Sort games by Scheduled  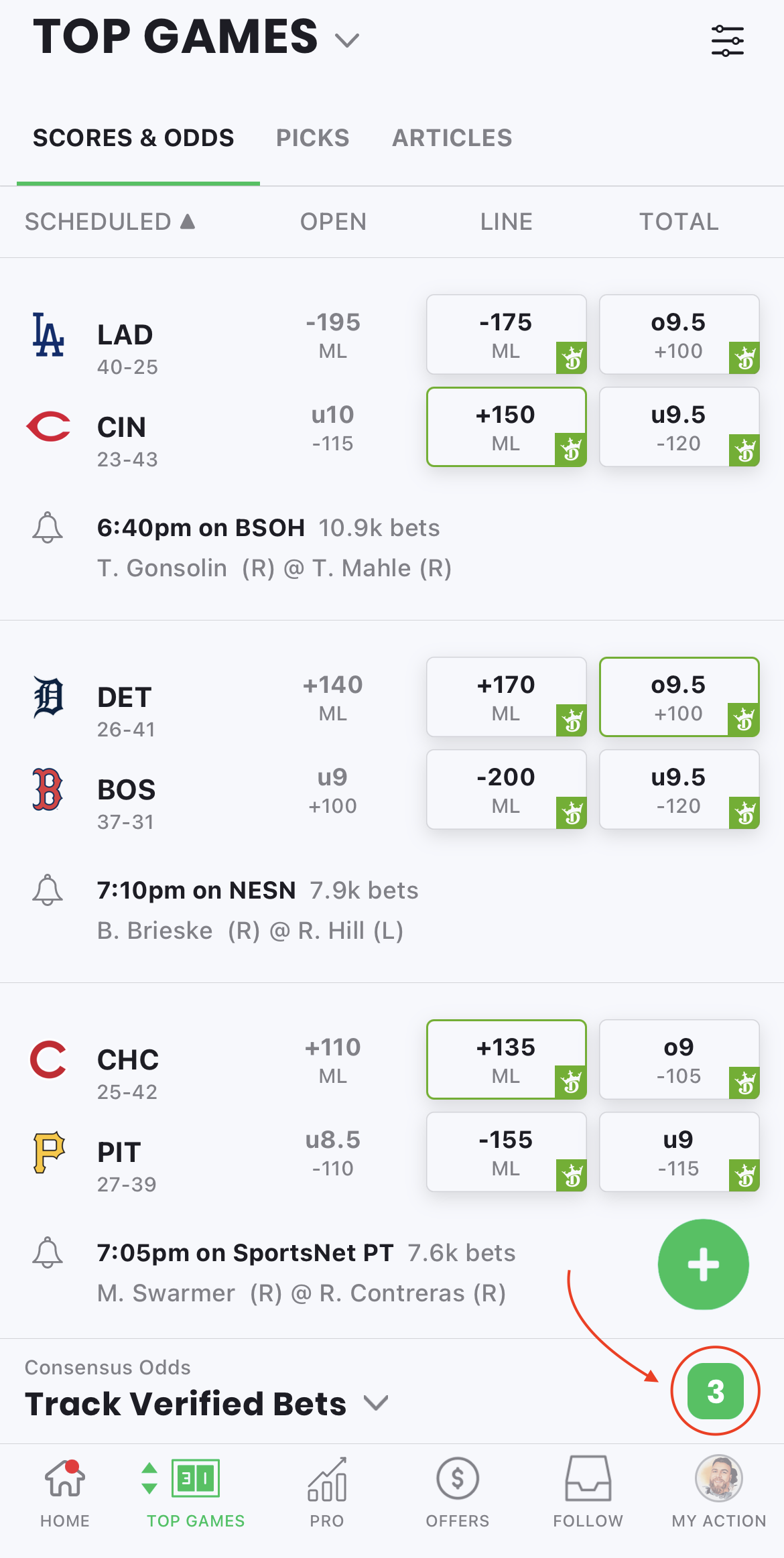[110, 222]
